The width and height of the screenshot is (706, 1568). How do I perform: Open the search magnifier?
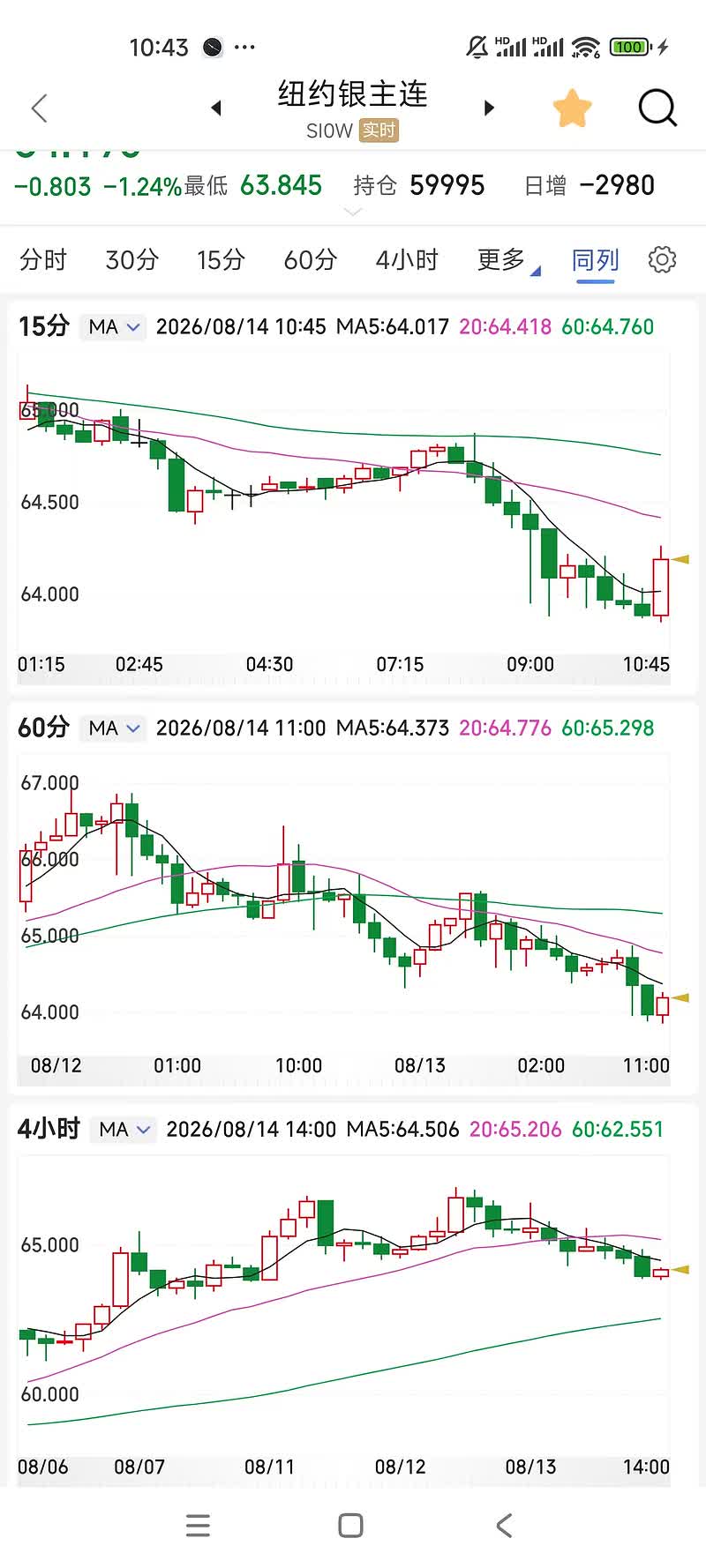[x=657, y=108]
